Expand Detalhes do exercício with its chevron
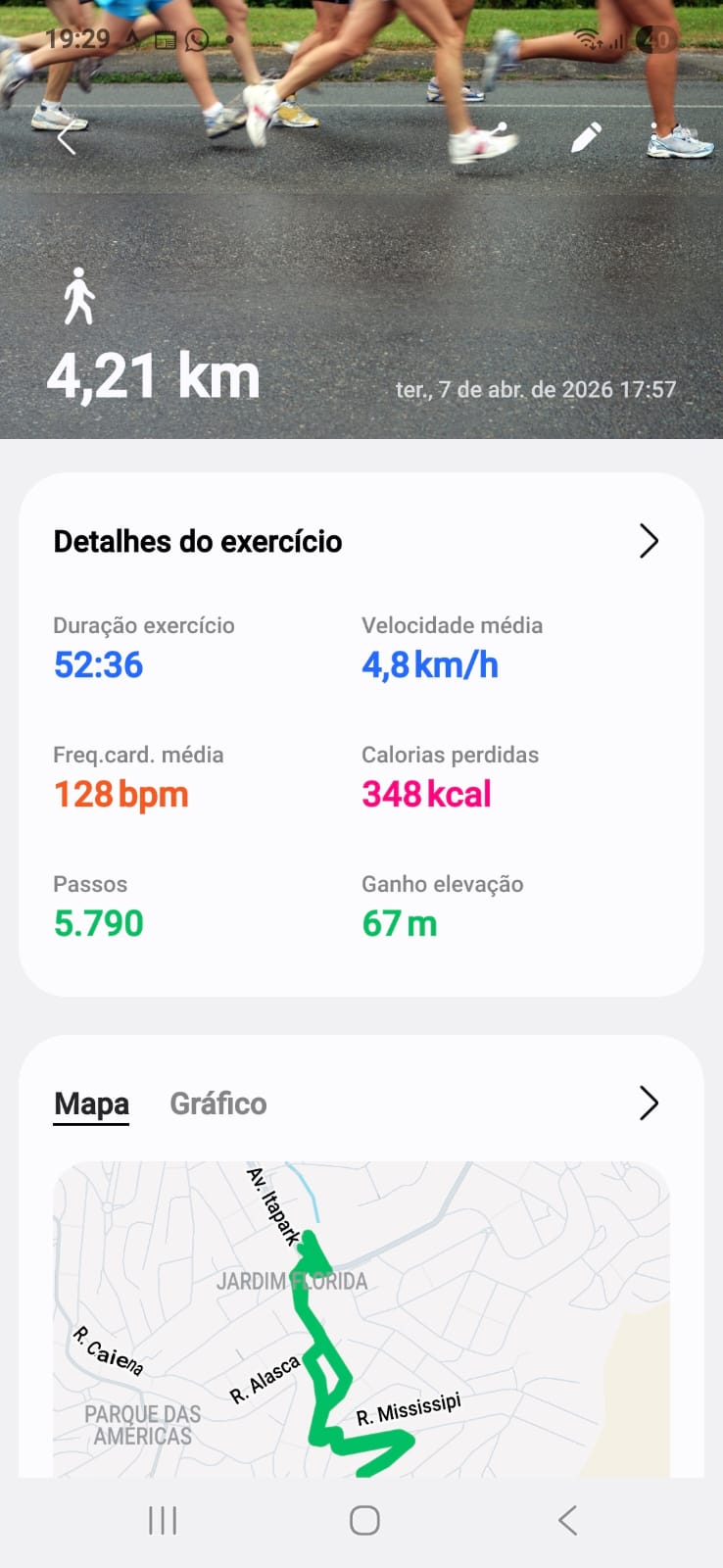The height and width of the screenshot is (1568, 723). pyautogui.click(x=649, y=541)
